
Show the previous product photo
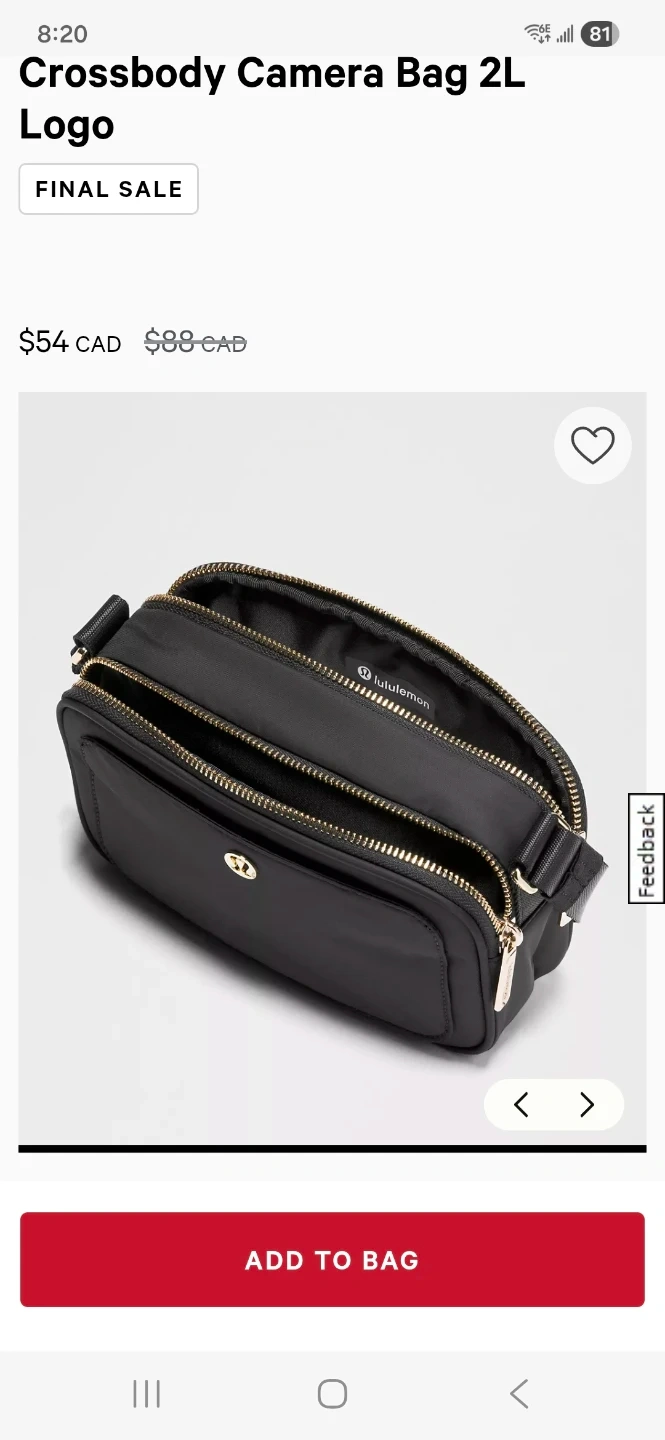click(x=520, y=1104)
